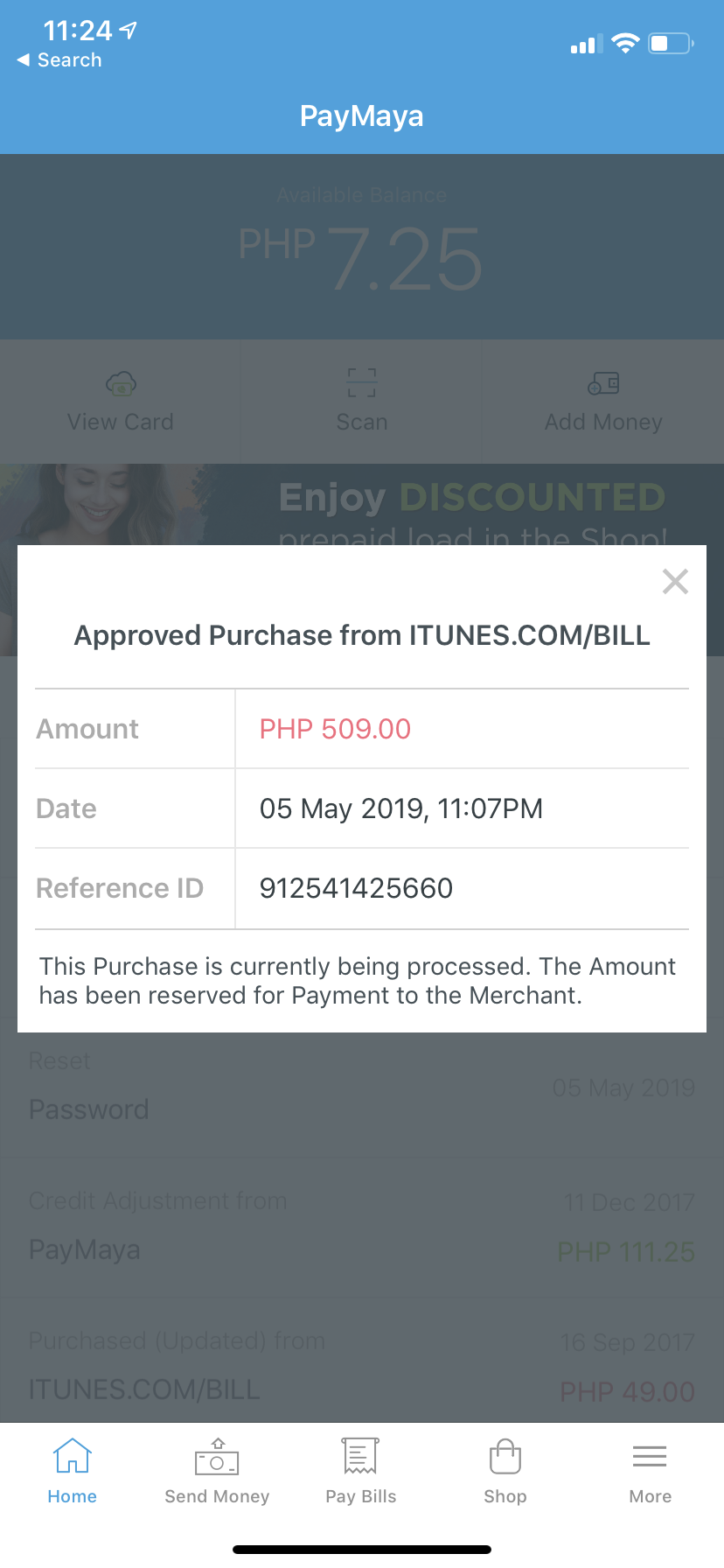Close the approved purchase dialog
The image size is (724, 1568).
tap(675, 582)
